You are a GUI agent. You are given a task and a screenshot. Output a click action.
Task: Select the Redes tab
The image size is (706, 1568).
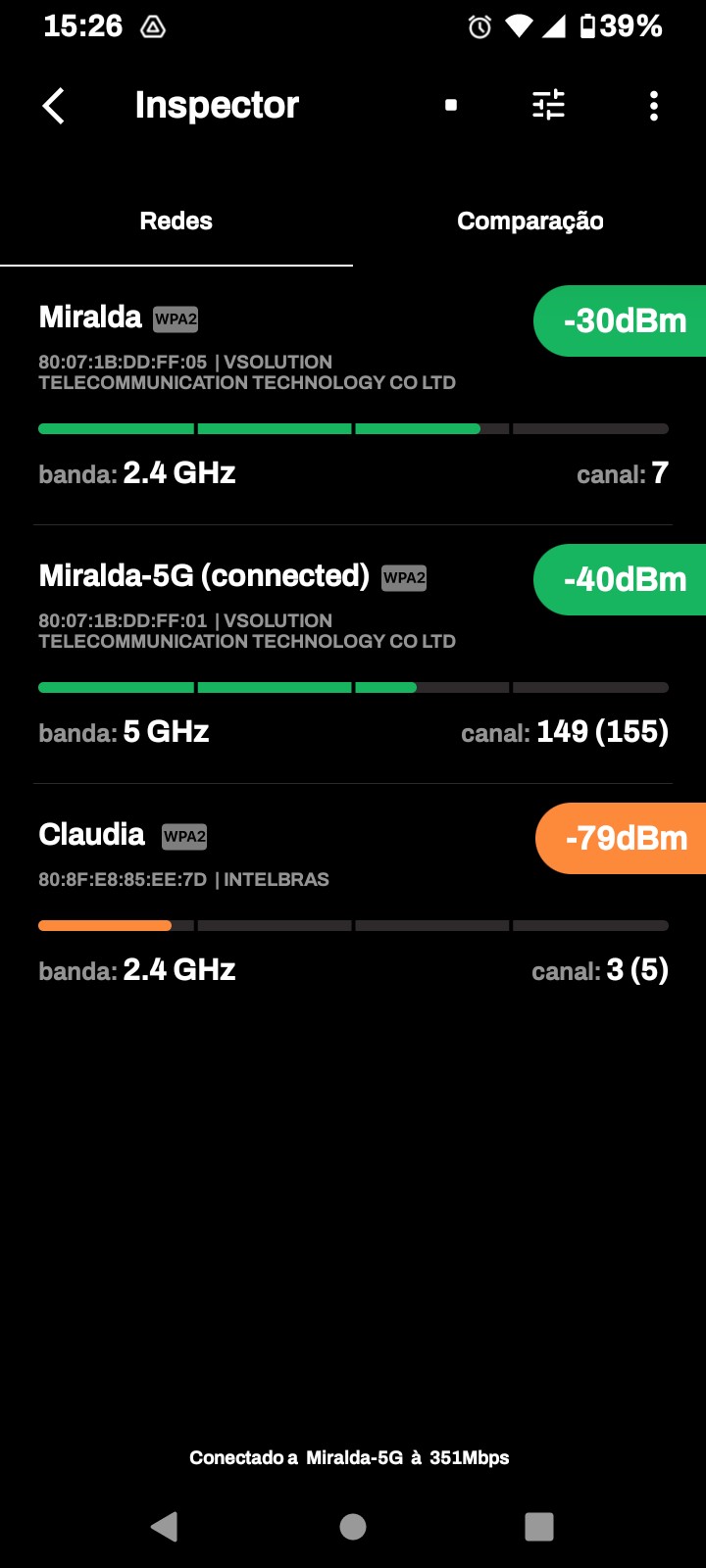coord(176,221)
